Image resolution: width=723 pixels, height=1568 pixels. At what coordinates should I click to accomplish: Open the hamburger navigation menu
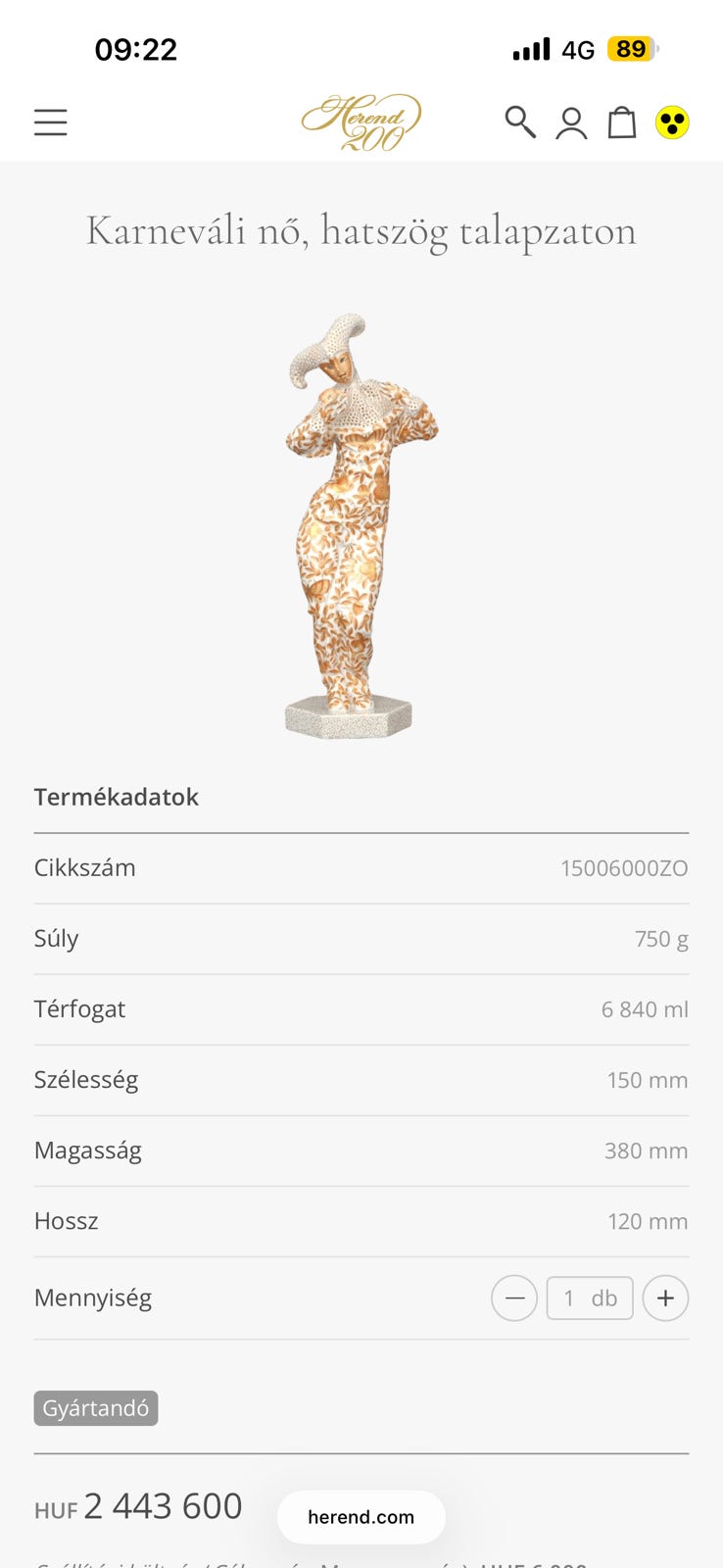point(50,122)
